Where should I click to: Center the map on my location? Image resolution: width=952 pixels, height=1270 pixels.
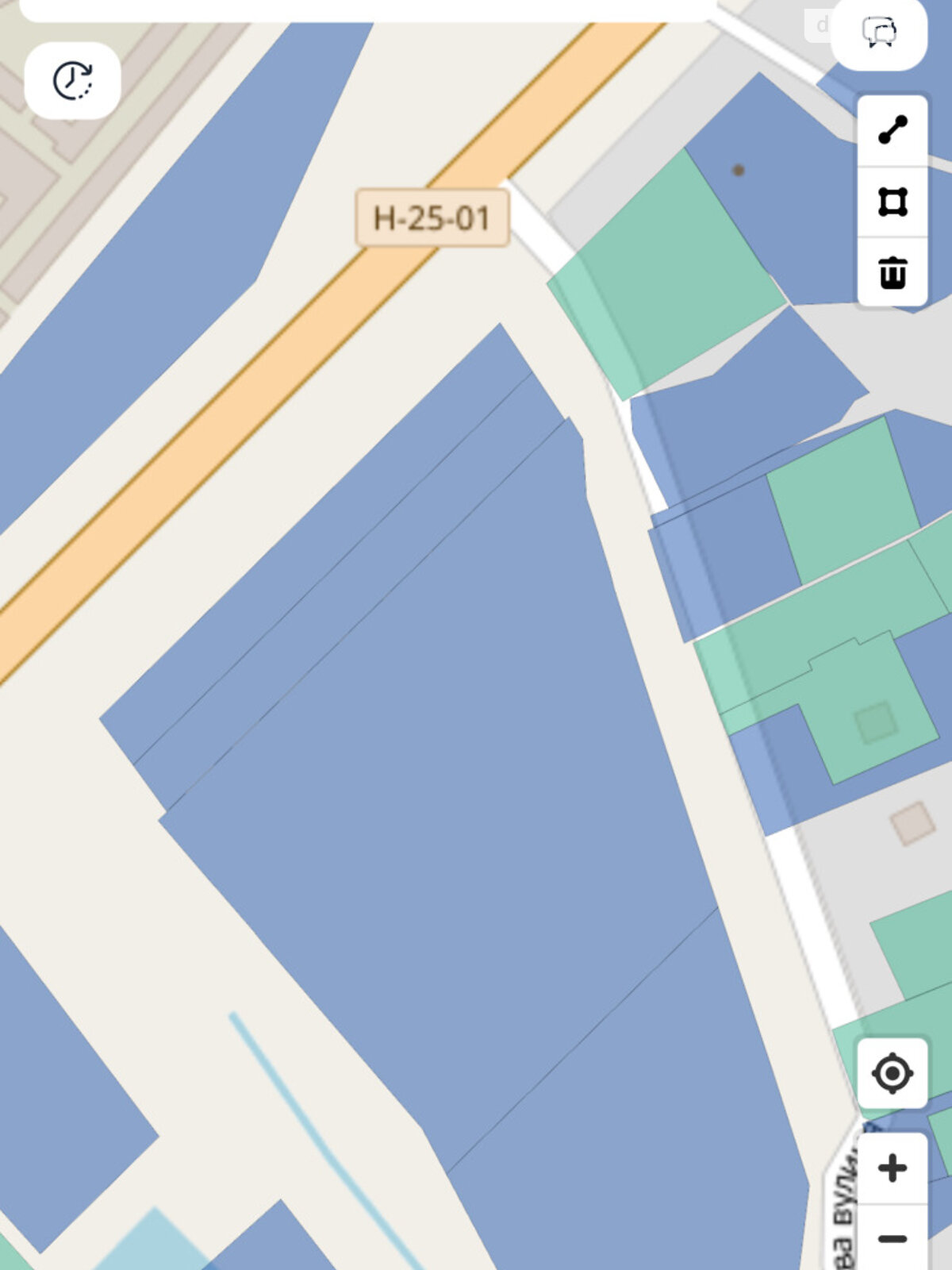point(892,1073)
